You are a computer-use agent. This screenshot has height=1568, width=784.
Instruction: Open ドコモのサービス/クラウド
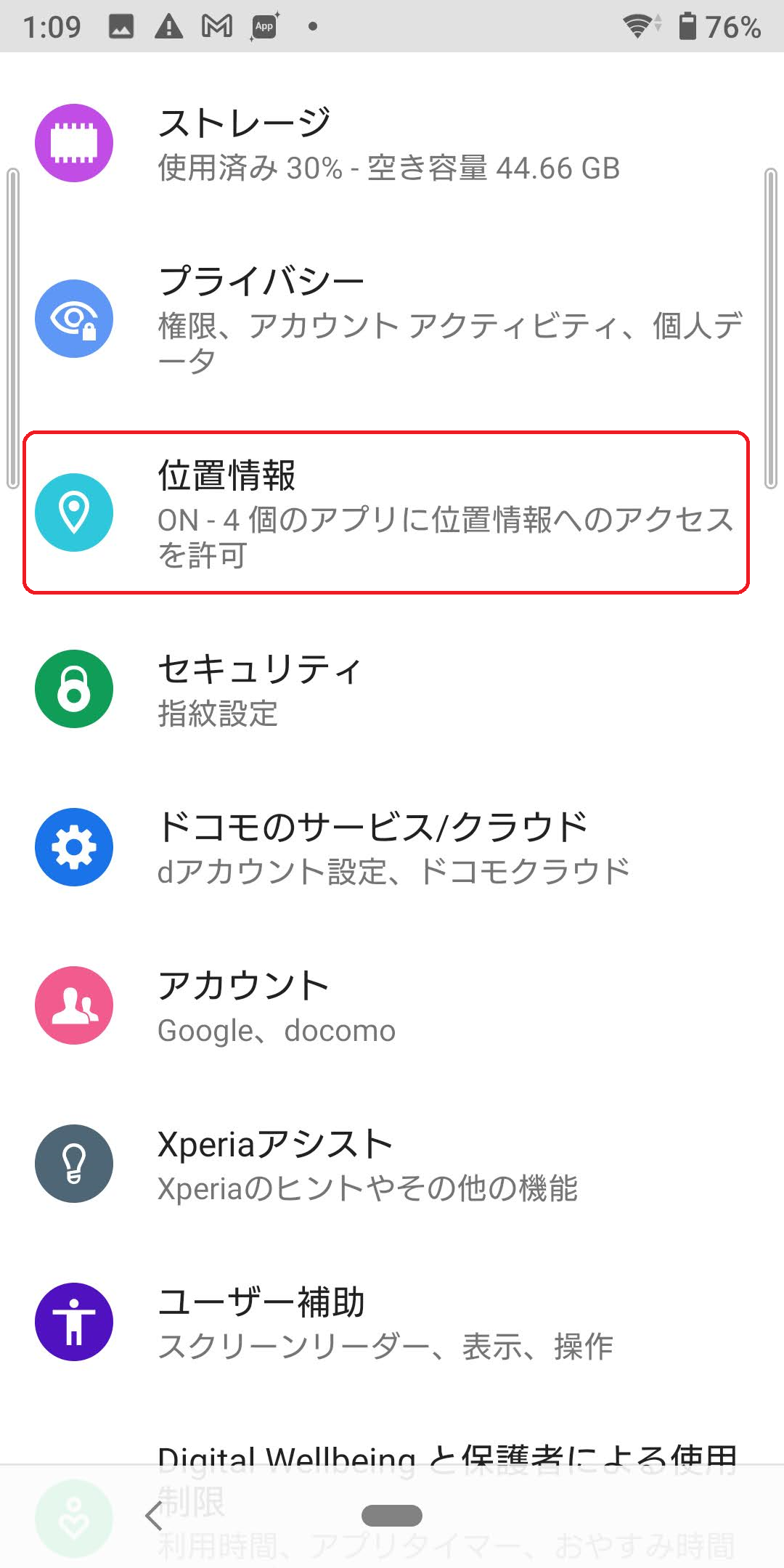pos(392,847)
